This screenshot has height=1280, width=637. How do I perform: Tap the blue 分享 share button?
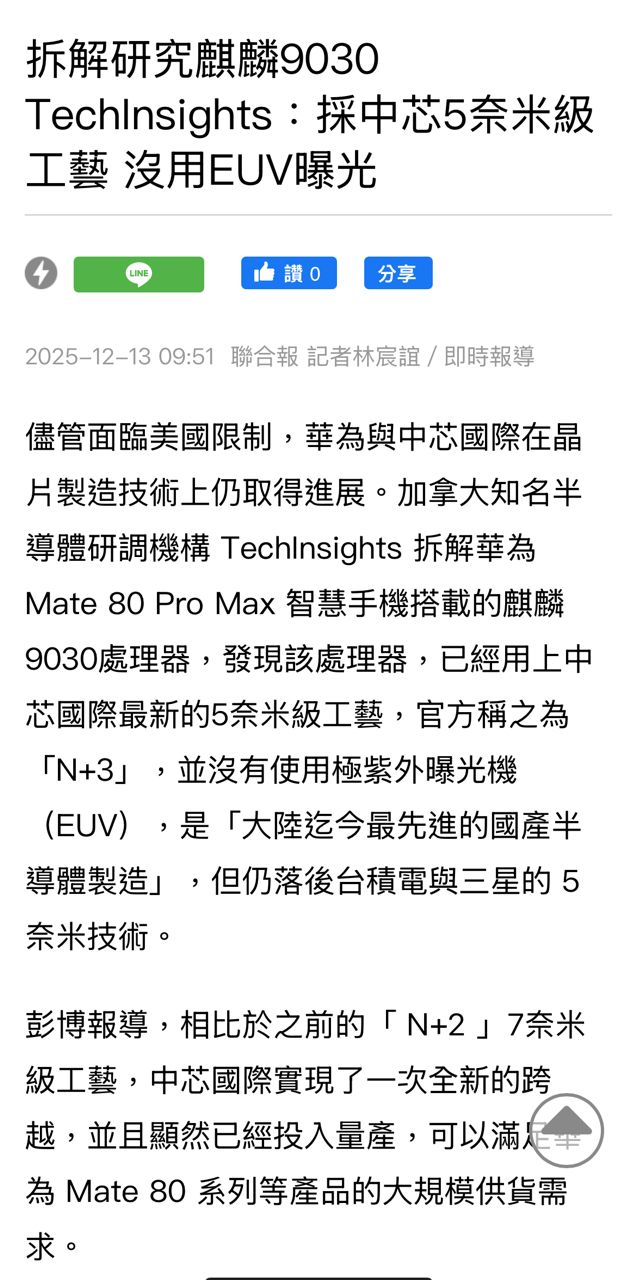397,273
